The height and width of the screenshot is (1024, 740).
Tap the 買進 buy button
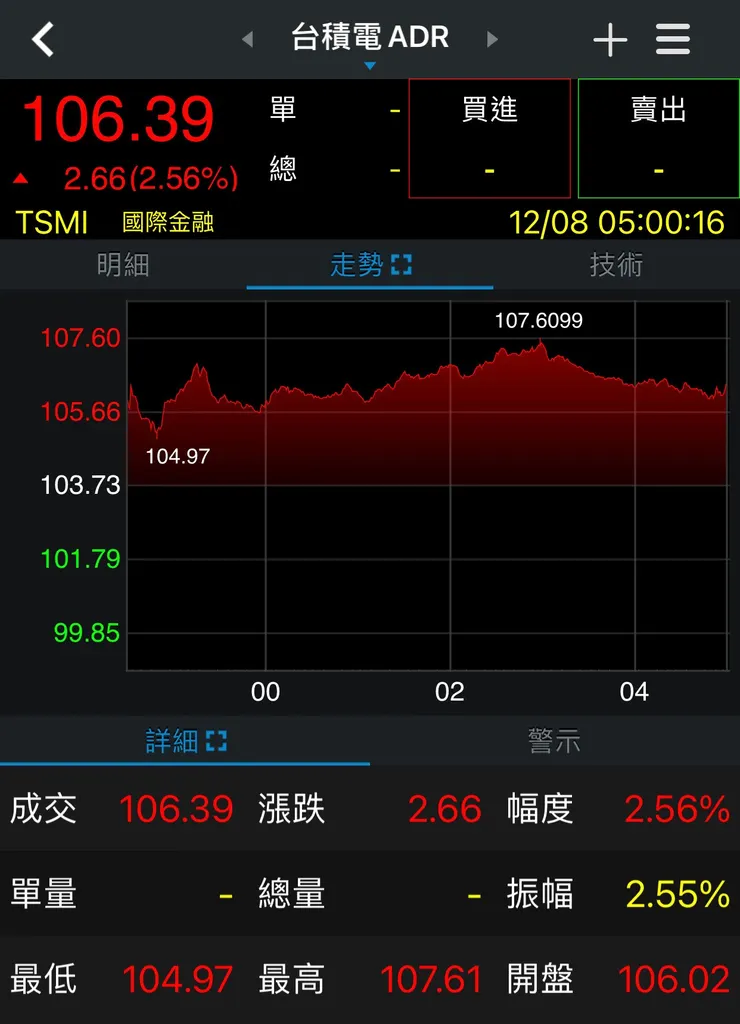click(490, 112)
